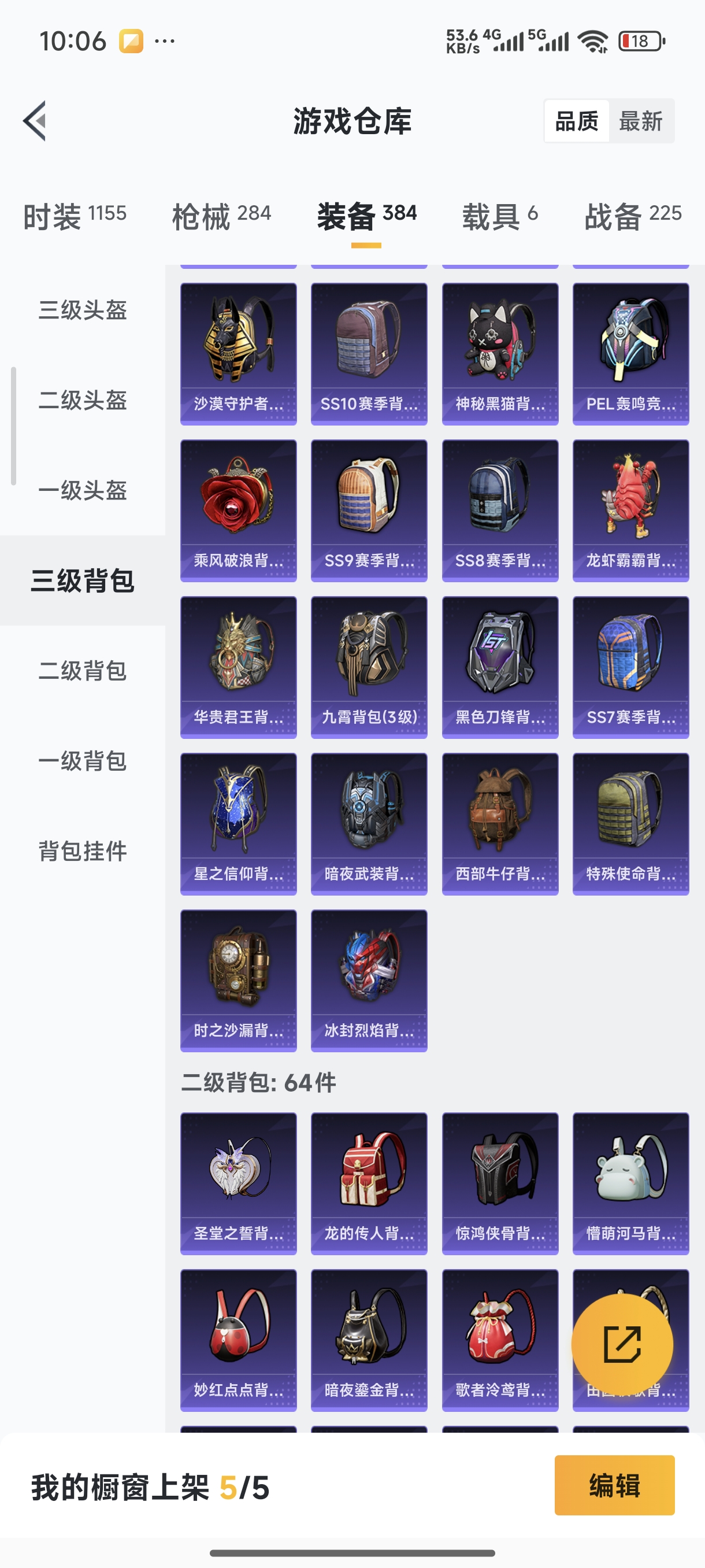
Task: Select 一级背包 category
Action: [83, 760]
